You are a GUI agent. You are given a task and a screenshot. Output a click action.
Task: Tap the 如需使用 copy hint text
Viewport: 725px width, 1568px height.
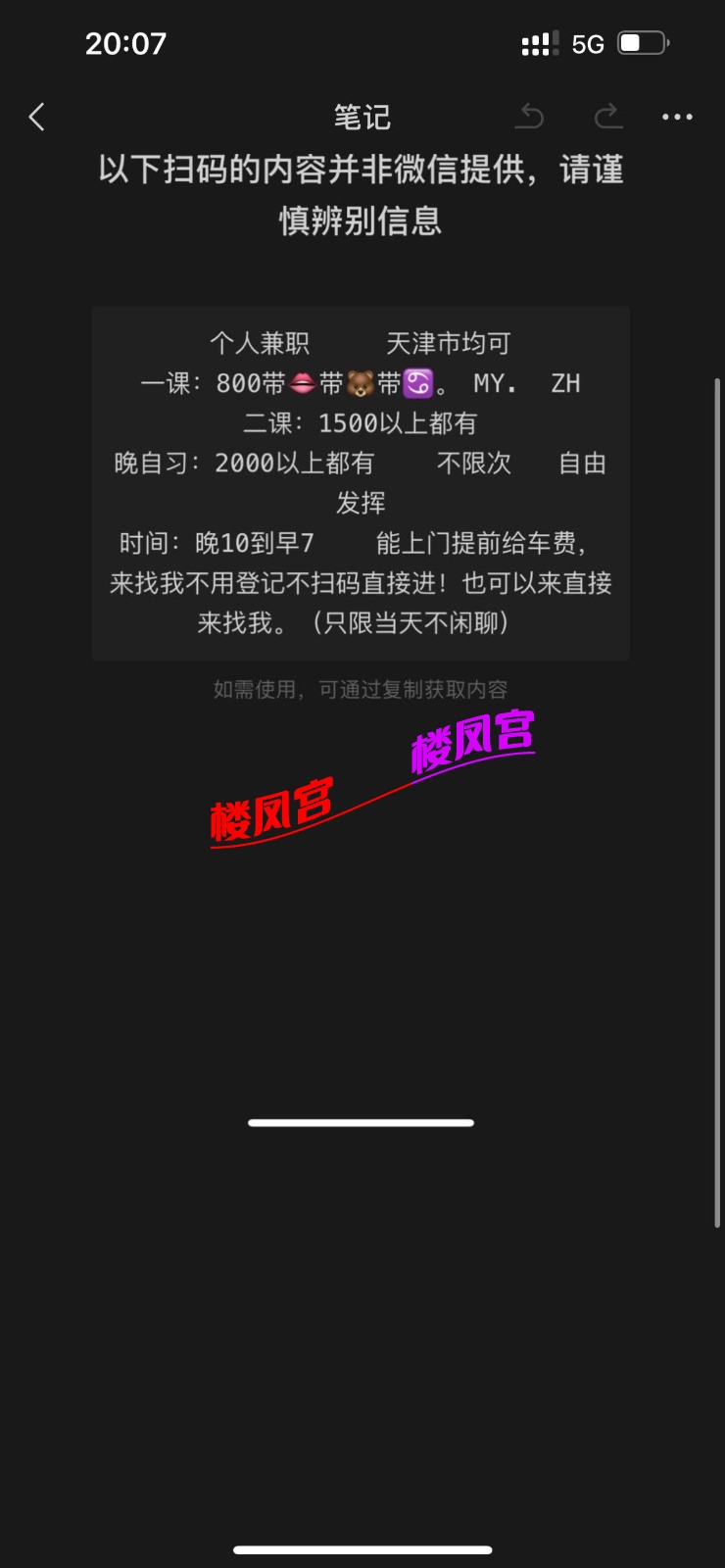[x=362, y=689]
